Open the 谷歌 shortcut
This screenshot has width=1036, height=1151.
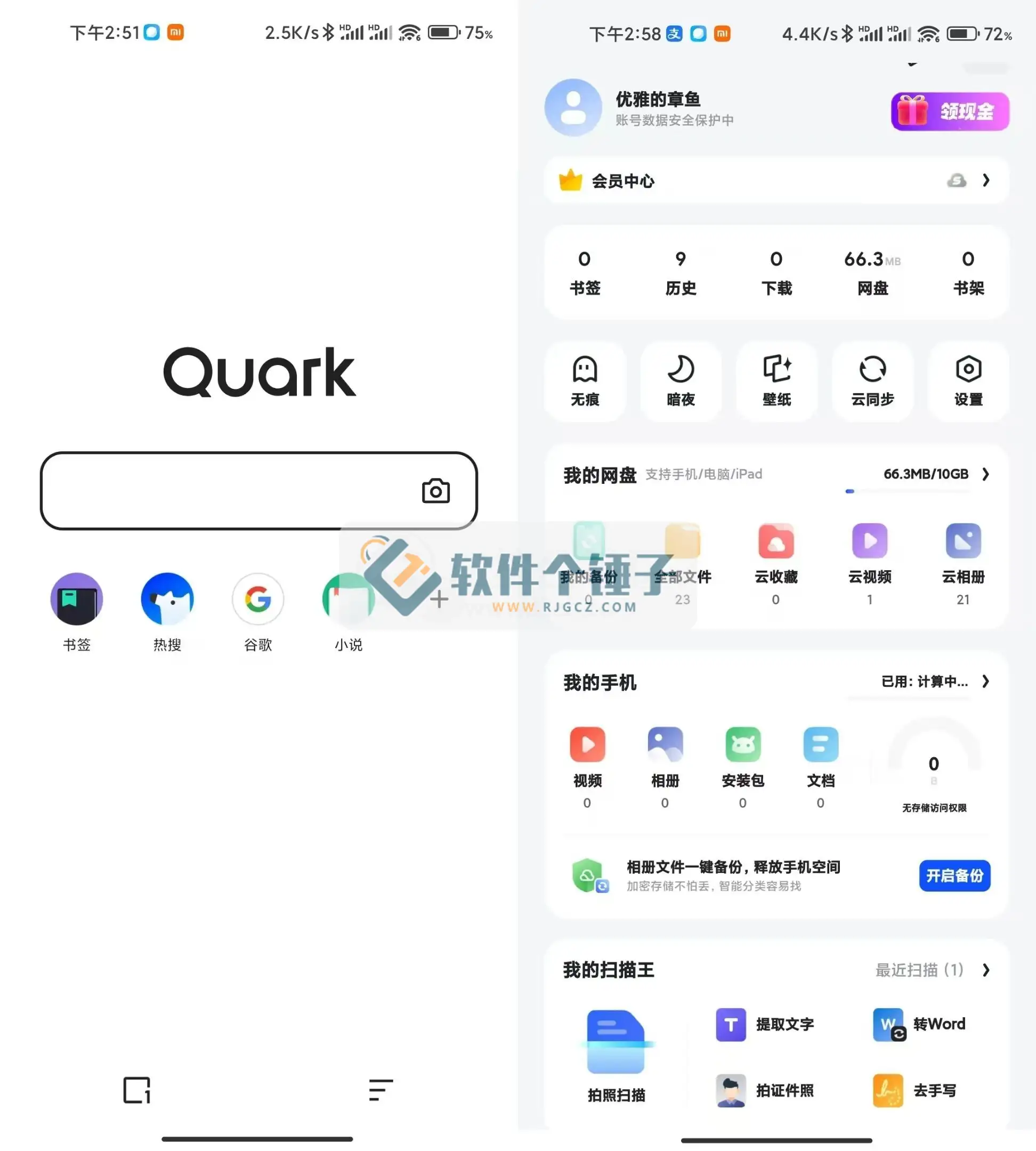[x=257, y=599]
